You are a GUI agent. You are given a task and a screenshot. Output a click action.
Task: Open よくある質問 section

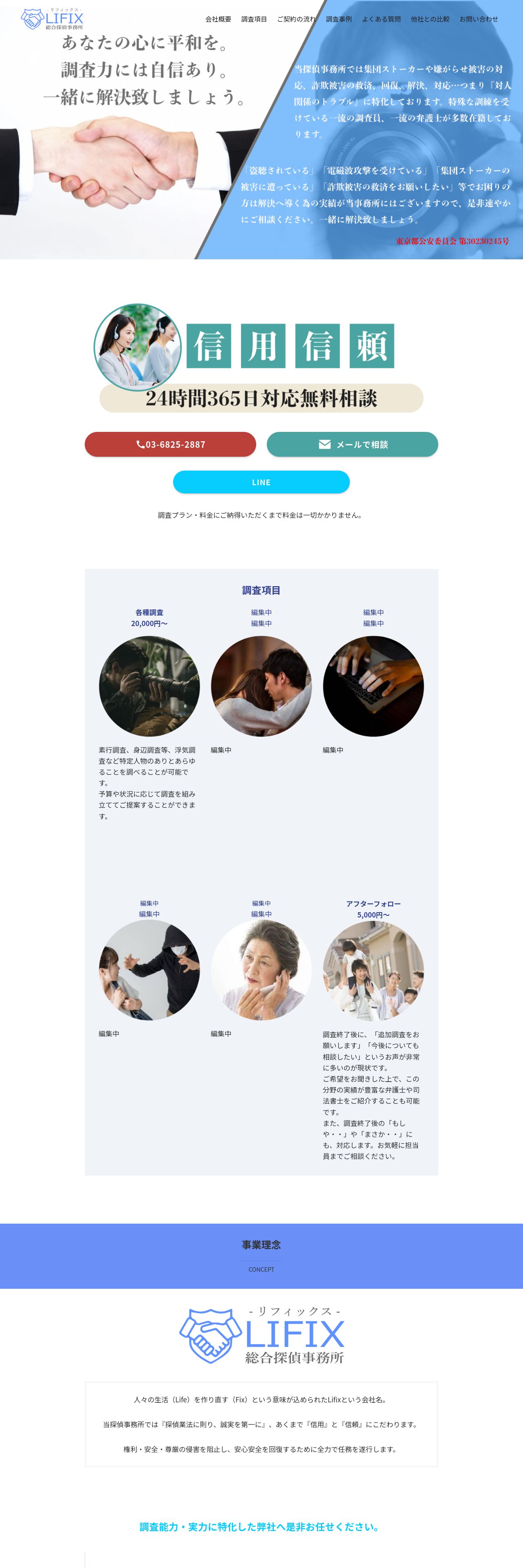[381, 20]
